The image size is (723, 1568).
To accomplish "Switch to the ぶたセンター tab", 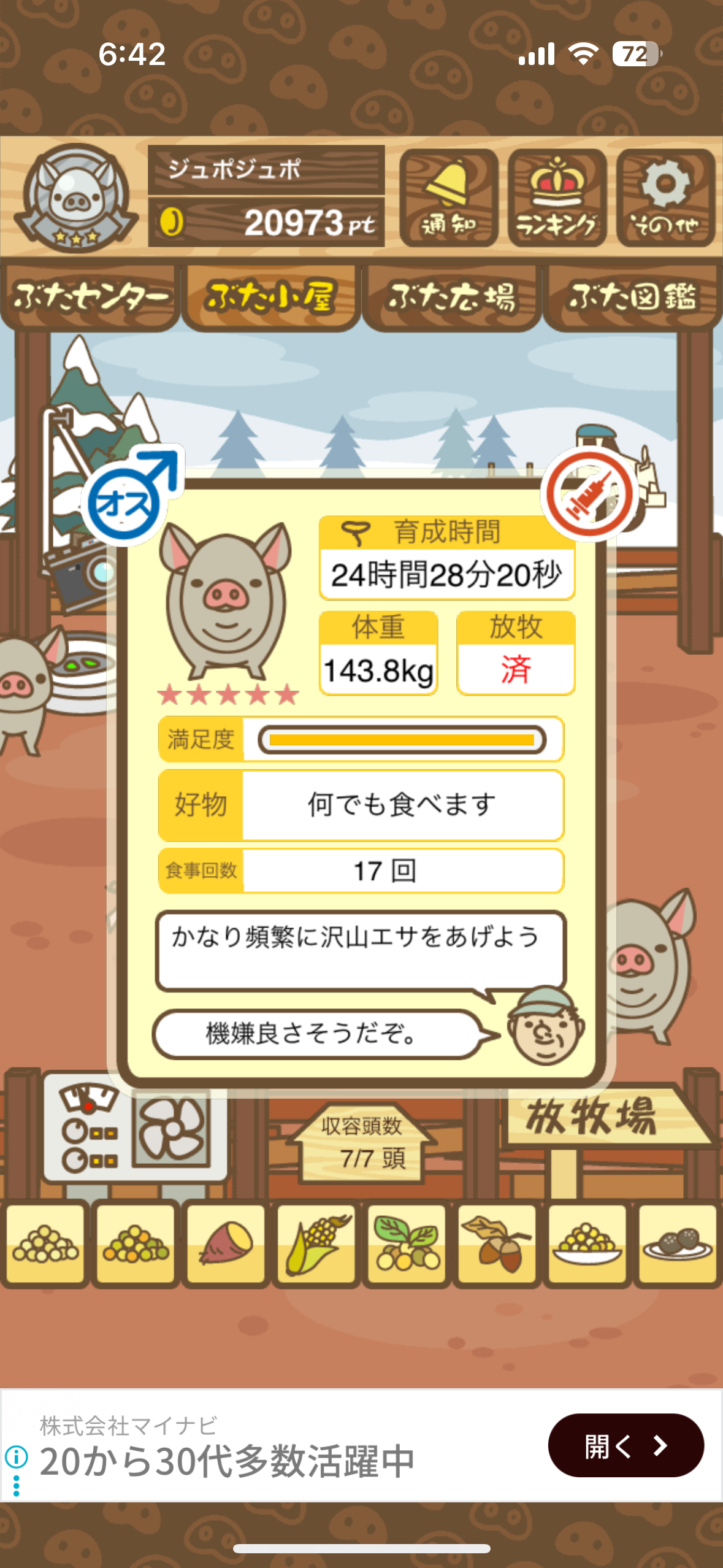I will pyautogui.click(x=90, y=298).
